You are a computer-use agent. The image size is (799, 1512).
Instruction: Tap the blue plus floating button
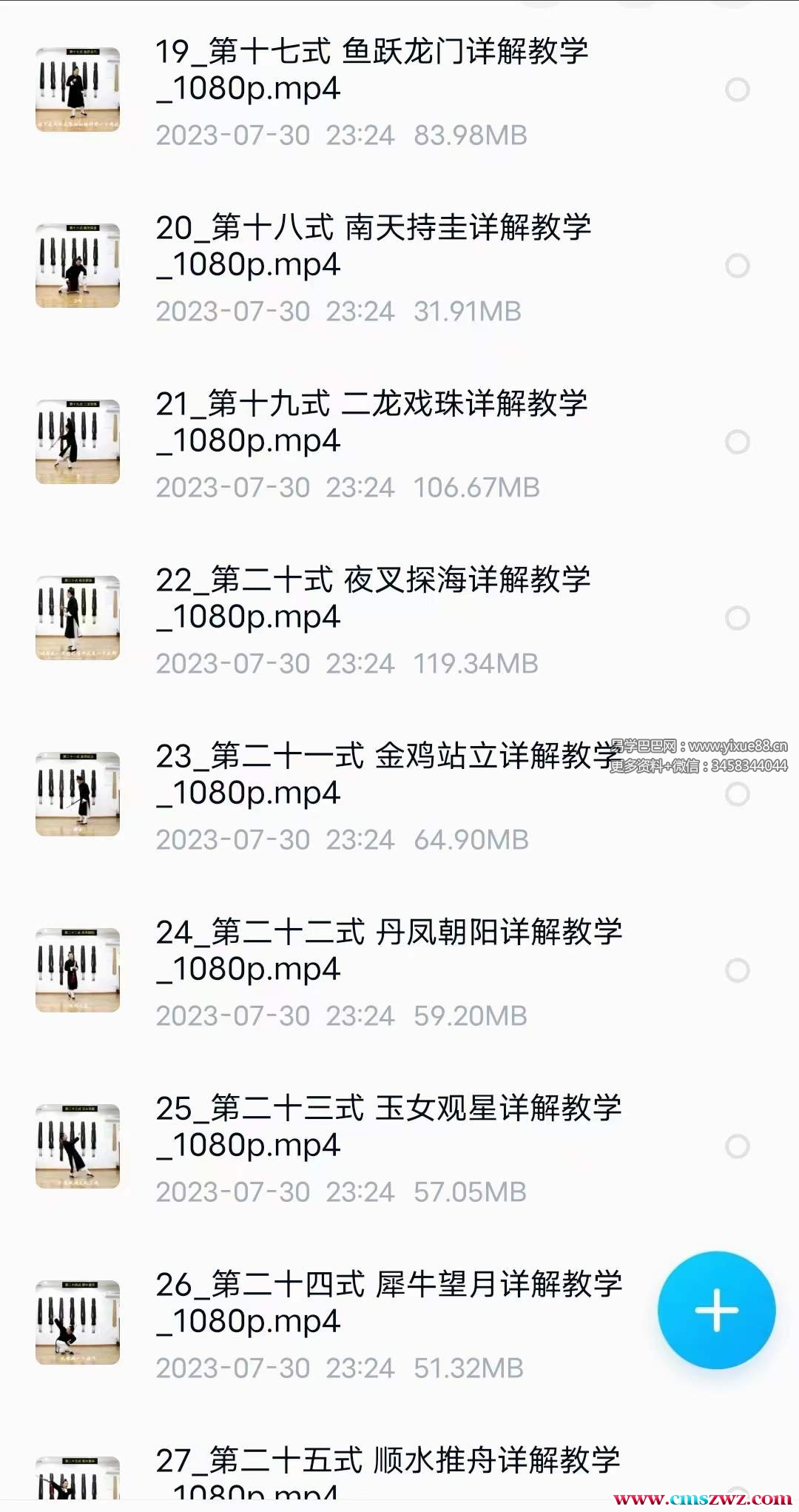(716, 1310)
